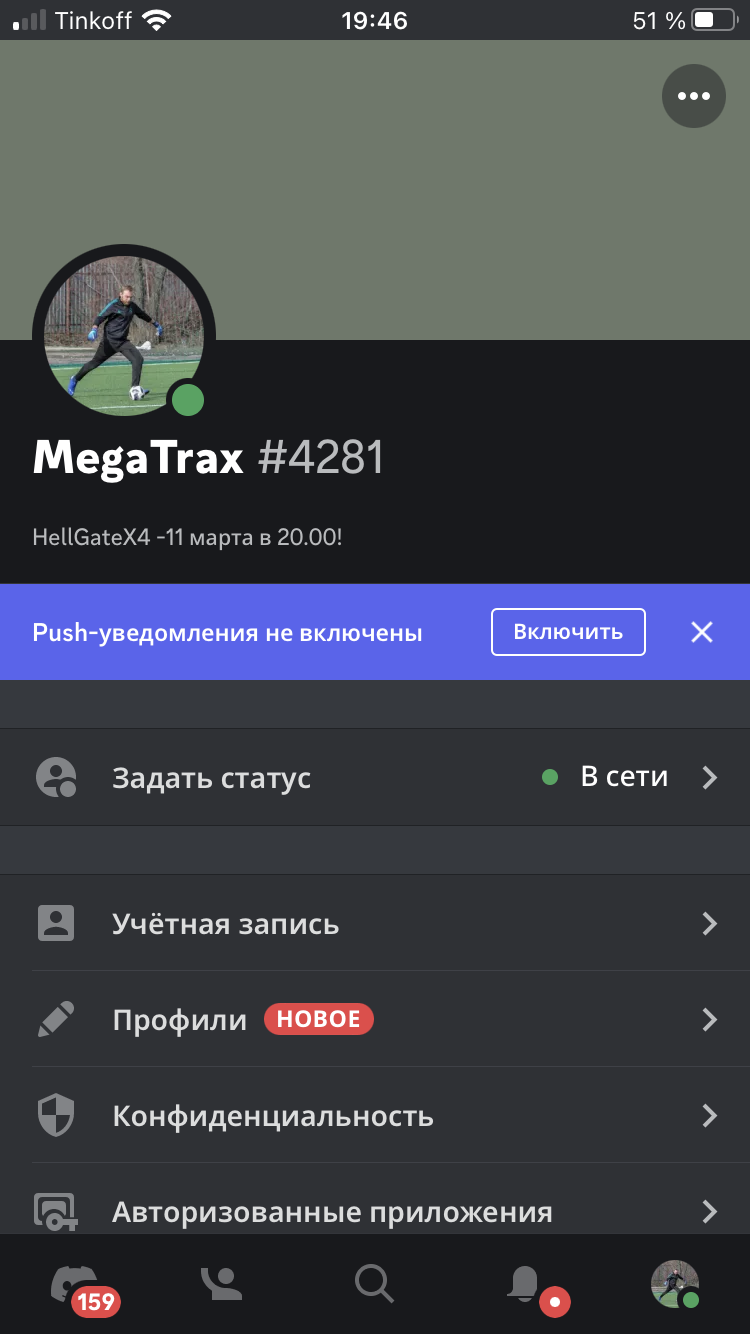Image resolution: width=750 pixels, height=1334 pixels.
Task: Switch to the Discord home tab
Action: (76, 1284)
